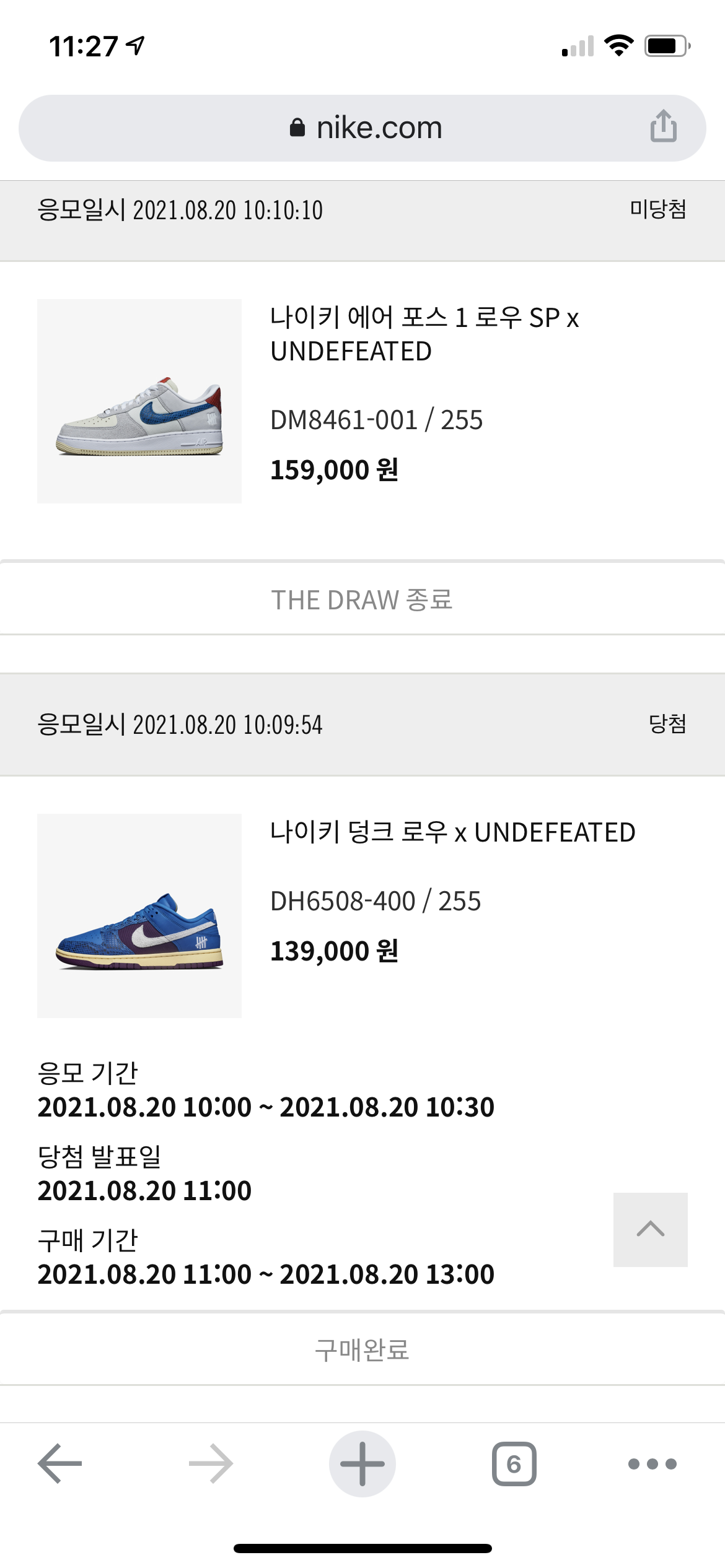Go forward to the next page
Screen dimensions: 725x1568
[211, 1463]
